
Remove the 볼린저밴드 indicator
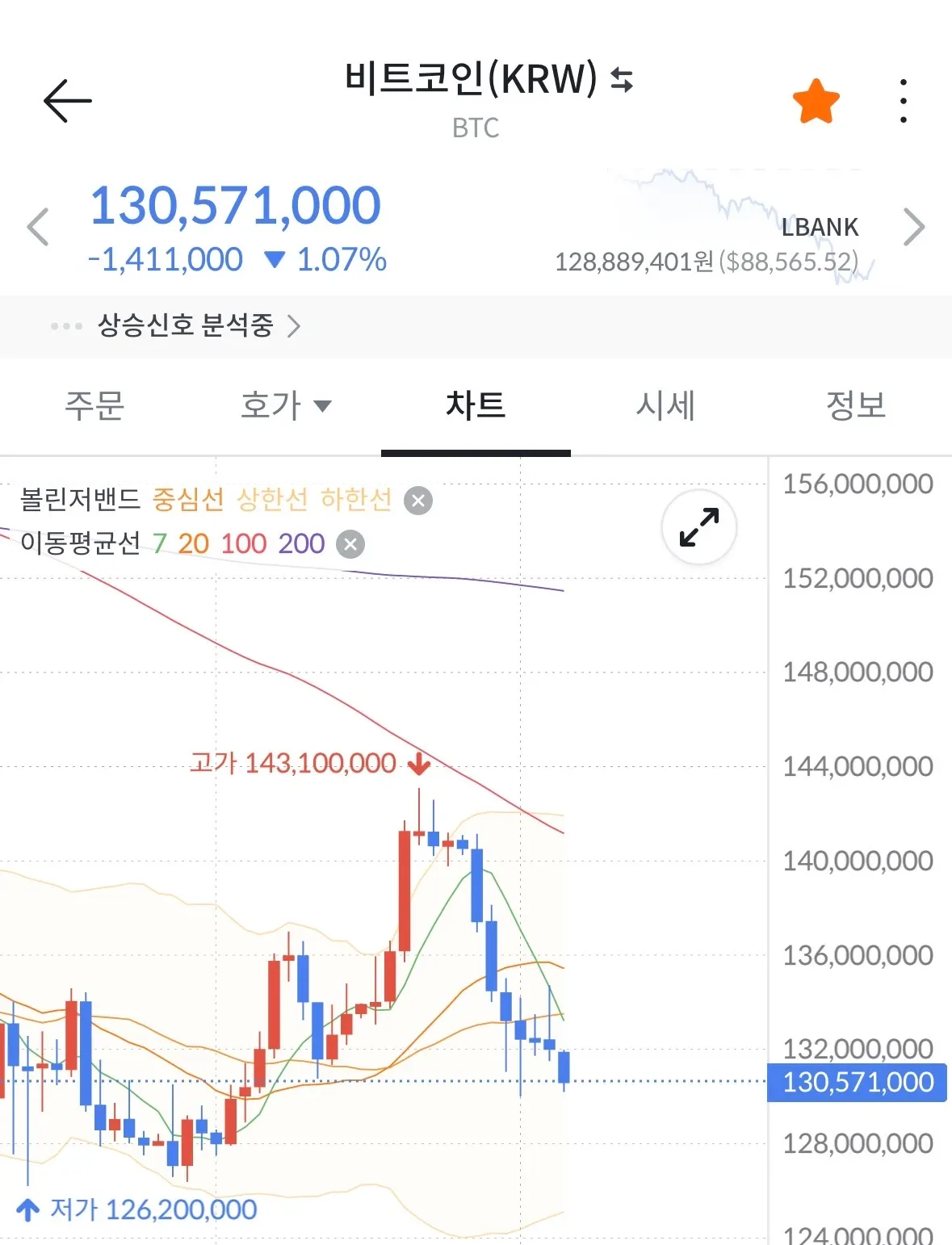(x=418, y=501)
